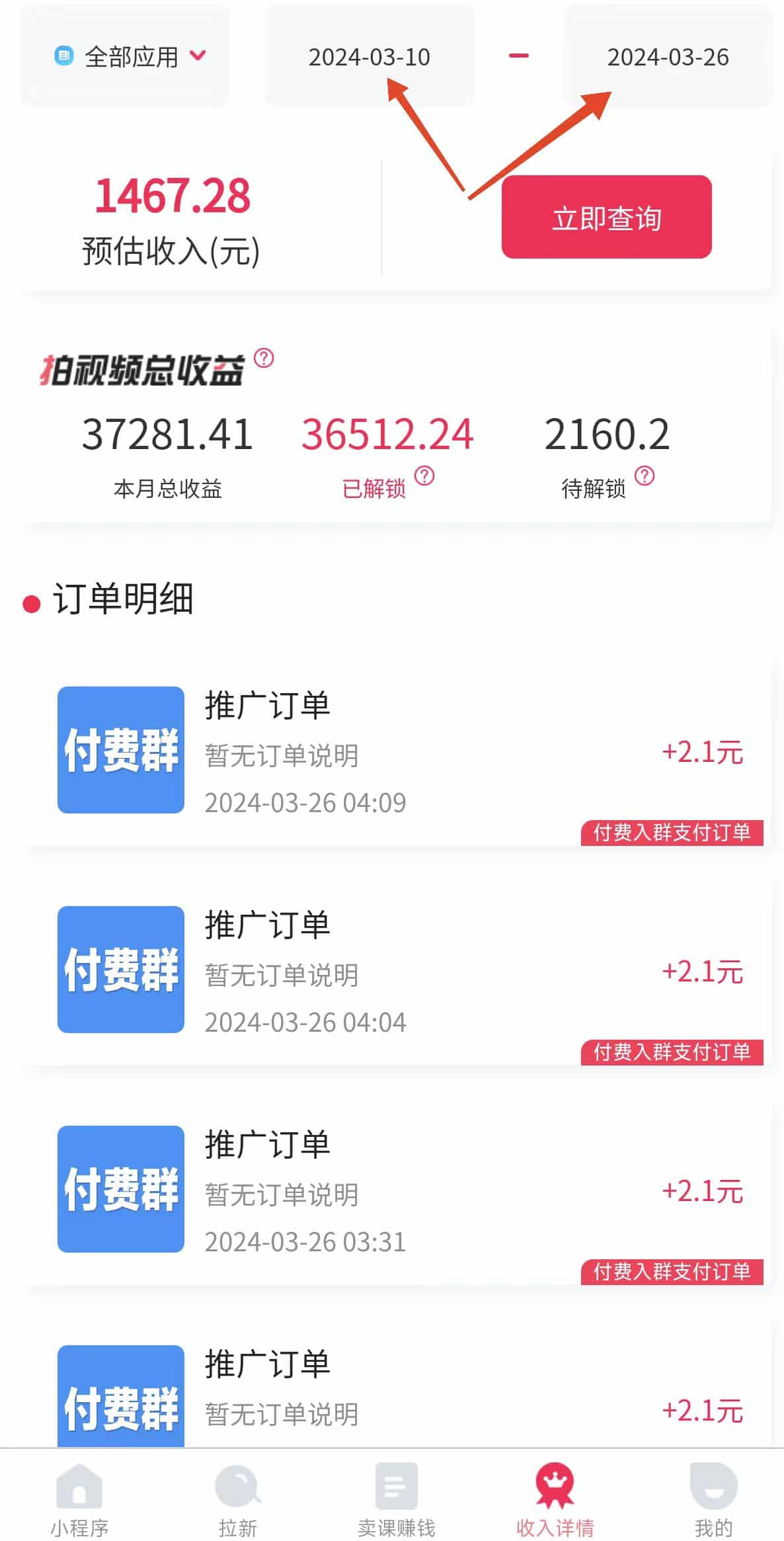This screenshot has width=784, height=1541.
Task: Click the question mark next to 待解锁
Action: tap(645, 474)
